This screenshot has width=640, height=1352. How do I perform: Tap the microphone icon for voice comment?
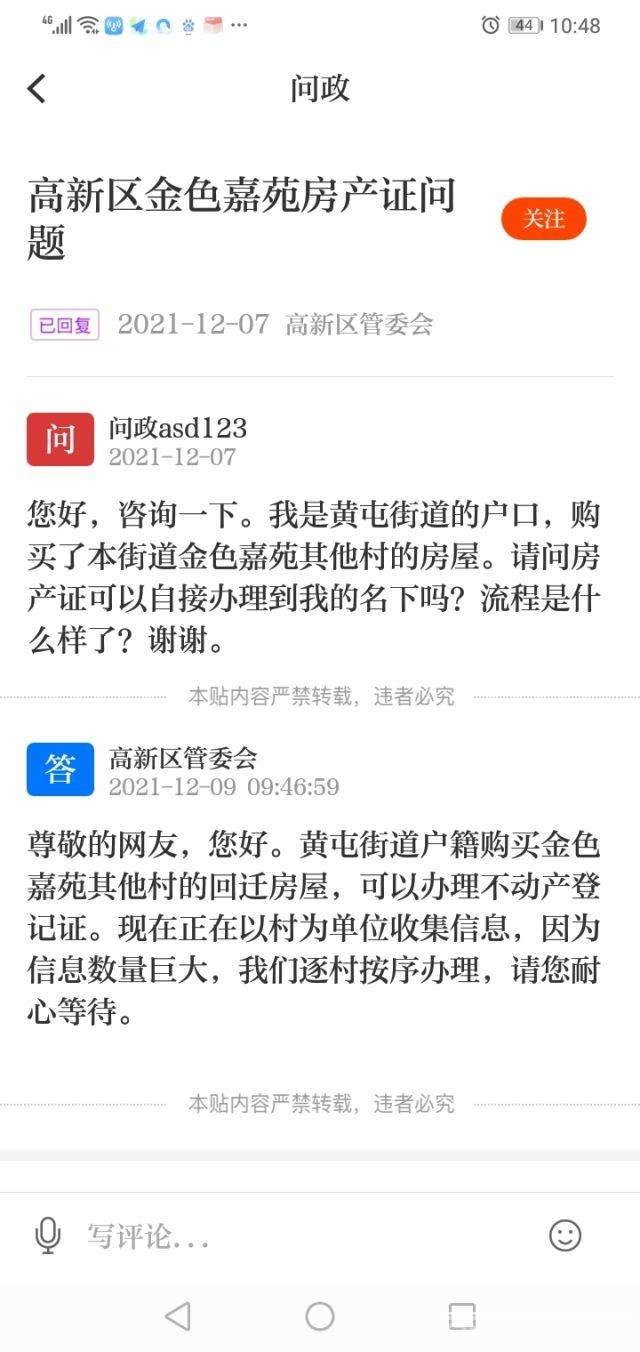point(47,1236)
